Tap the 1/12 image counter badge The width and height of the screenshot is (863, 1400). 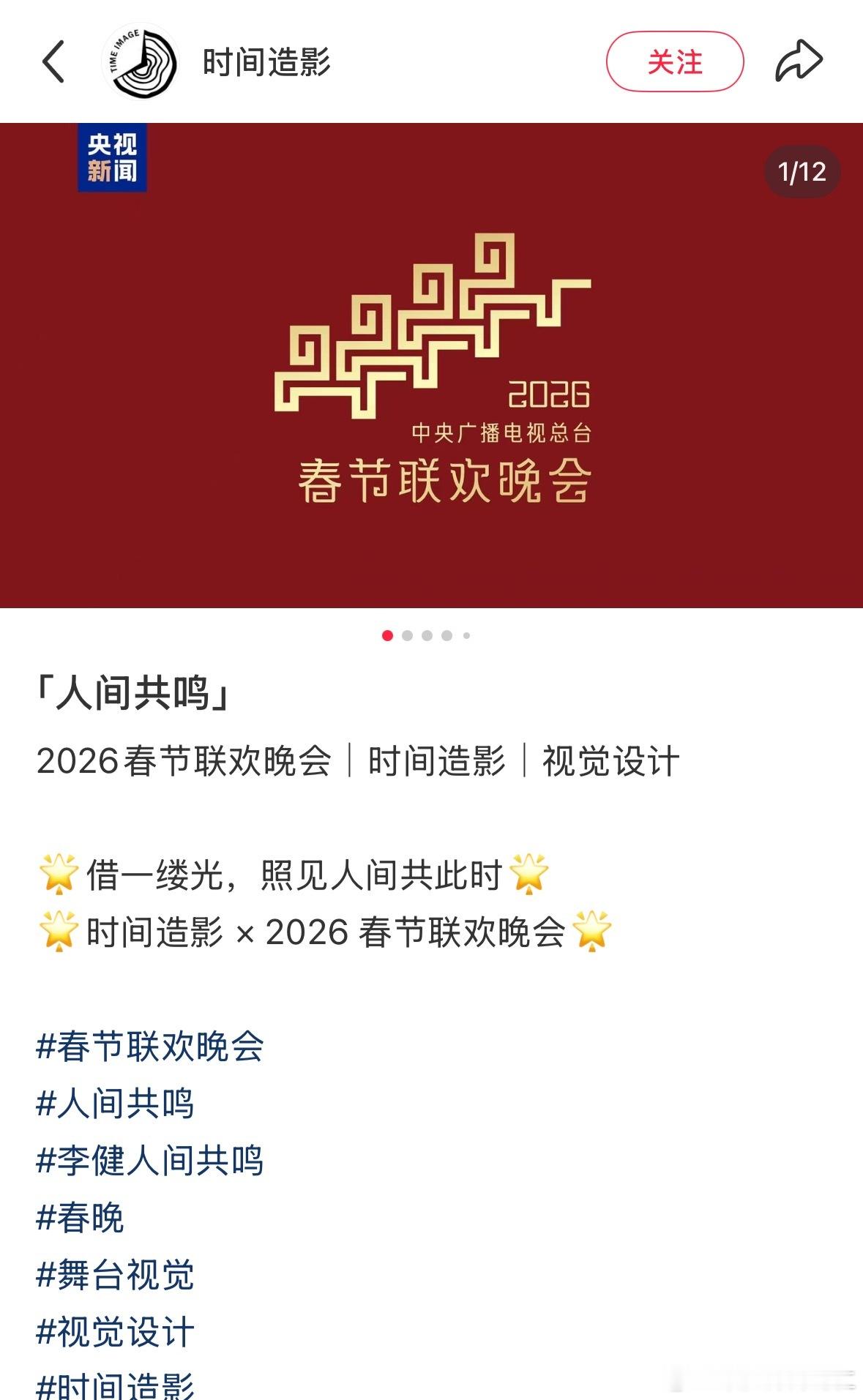(801, 172)
